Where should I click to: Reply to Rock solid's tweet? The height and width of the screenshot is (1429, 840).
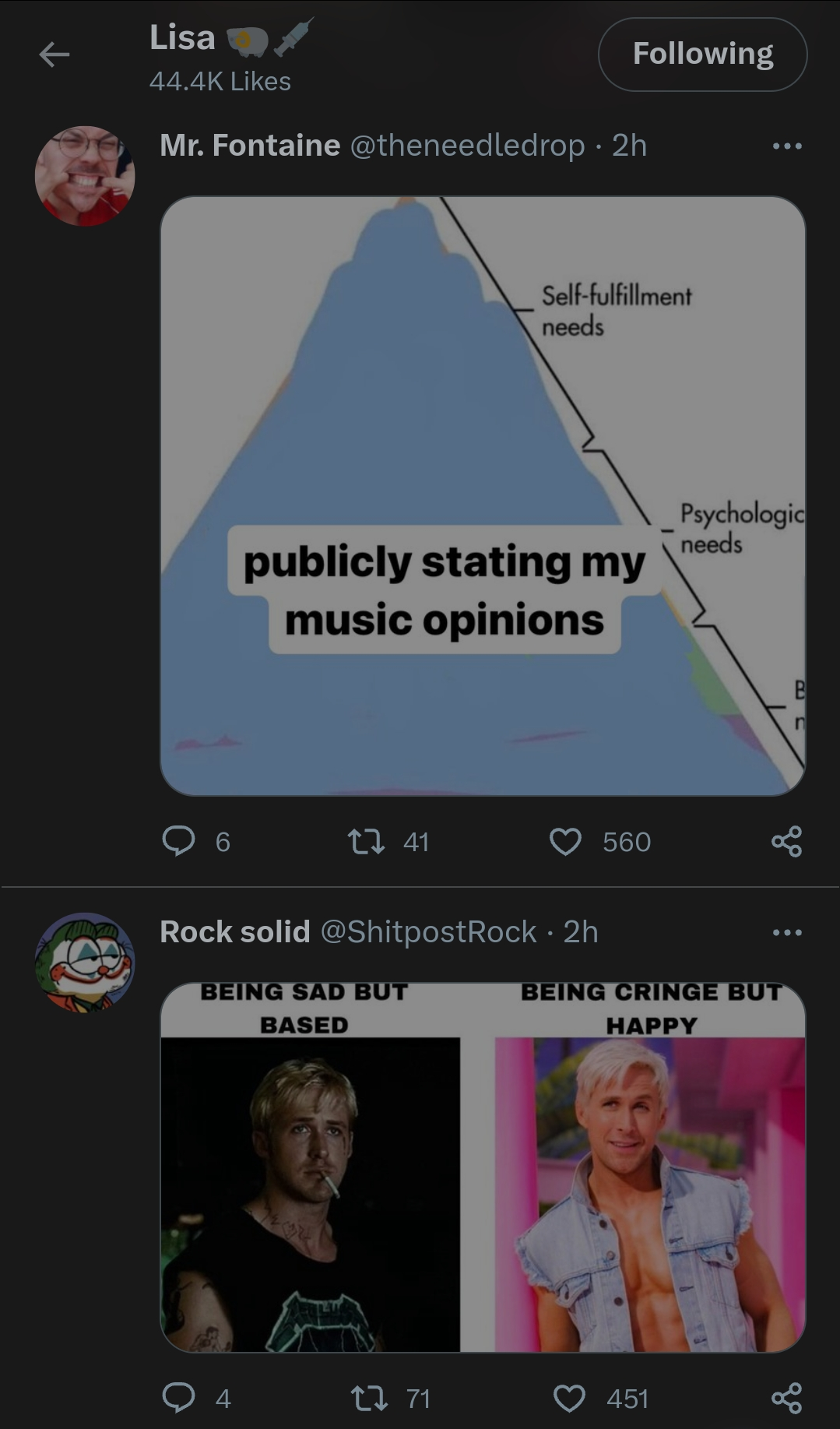(x=179, y=1398)
